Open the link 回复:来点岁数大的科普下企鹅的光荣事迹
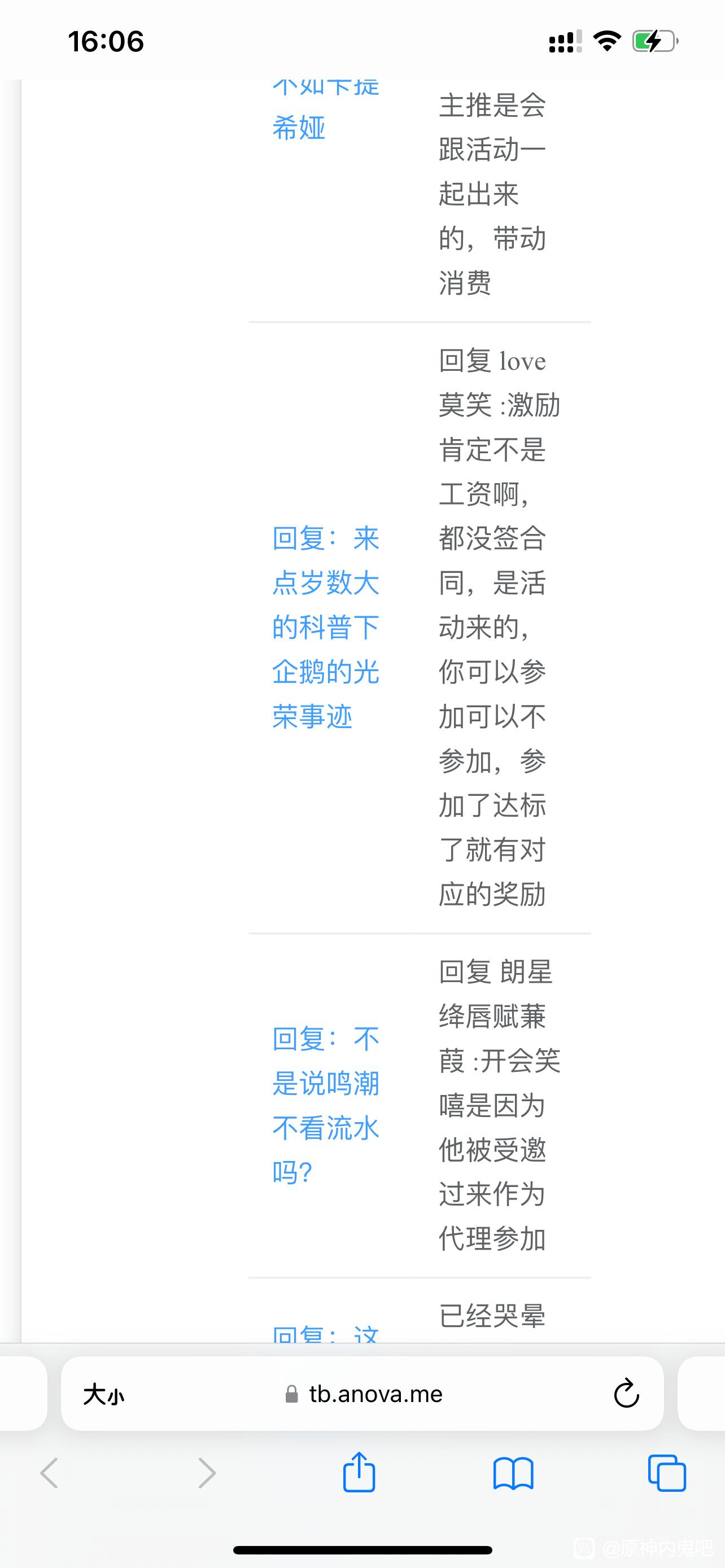The image size is (725, 1568). click(326, 628)
